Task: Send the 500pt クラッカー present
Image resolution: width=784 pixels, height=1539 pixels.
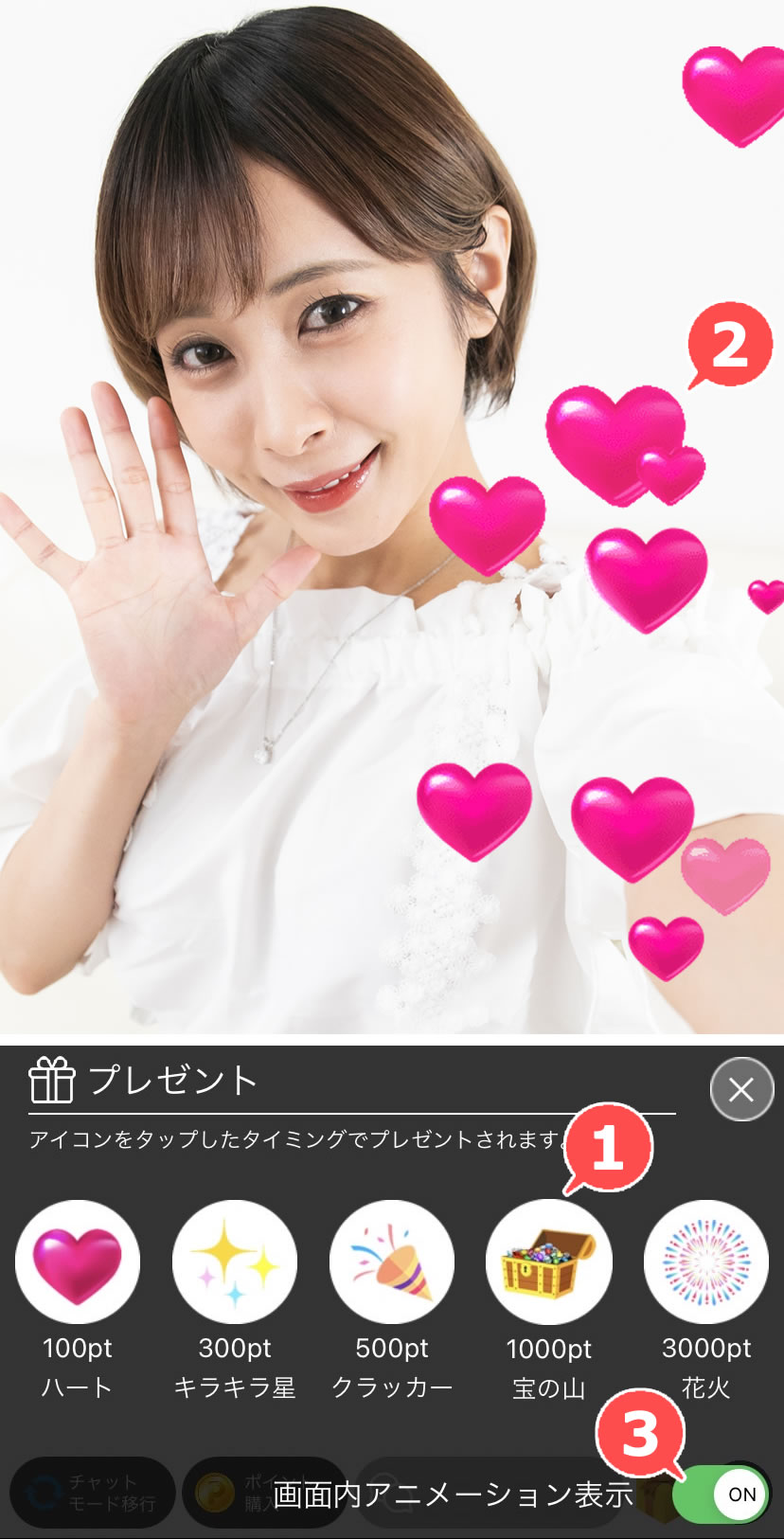Action: point(392,1262)
